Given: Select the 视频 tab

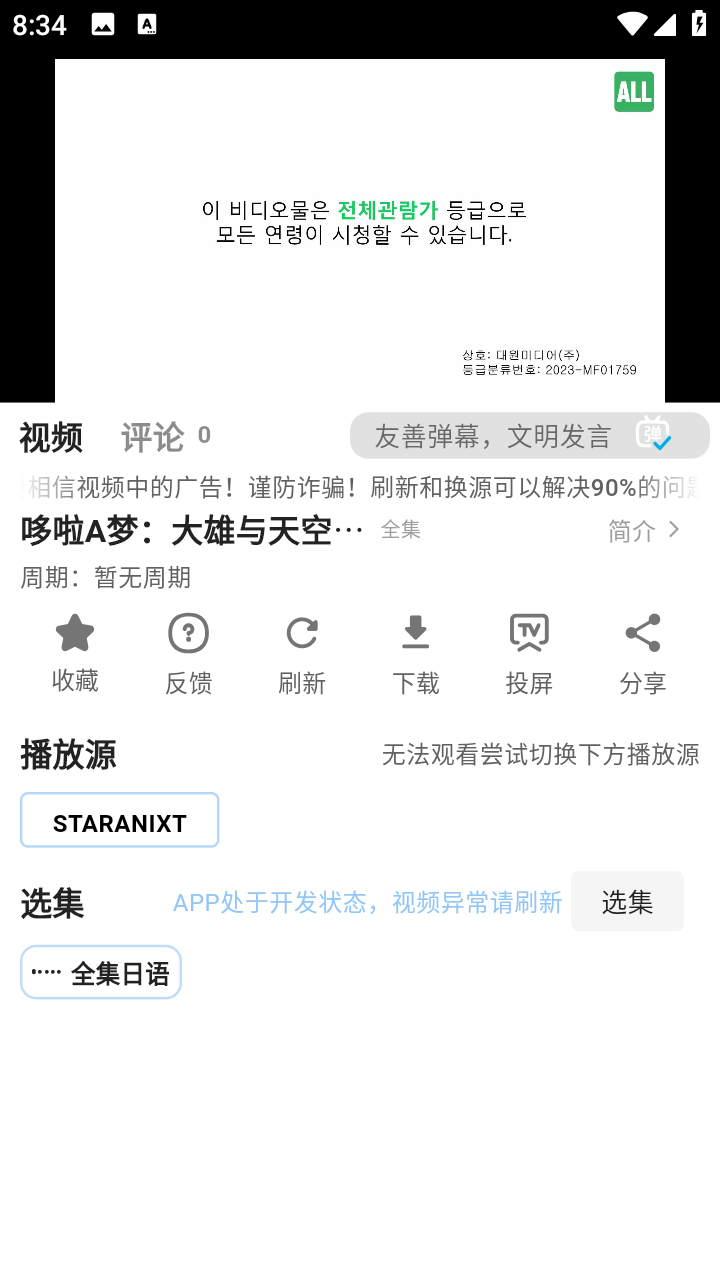Looking at the screenshot, I should (x=51, y=437).
